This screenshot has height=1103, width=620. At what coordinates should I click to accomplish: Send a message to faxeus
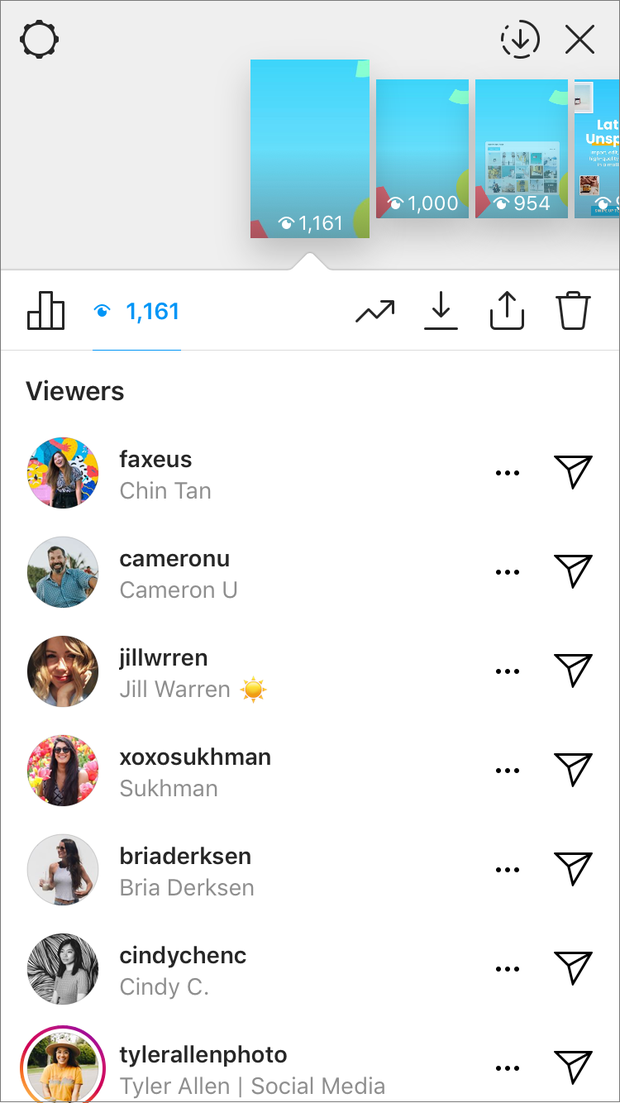[x=573, y=472]
